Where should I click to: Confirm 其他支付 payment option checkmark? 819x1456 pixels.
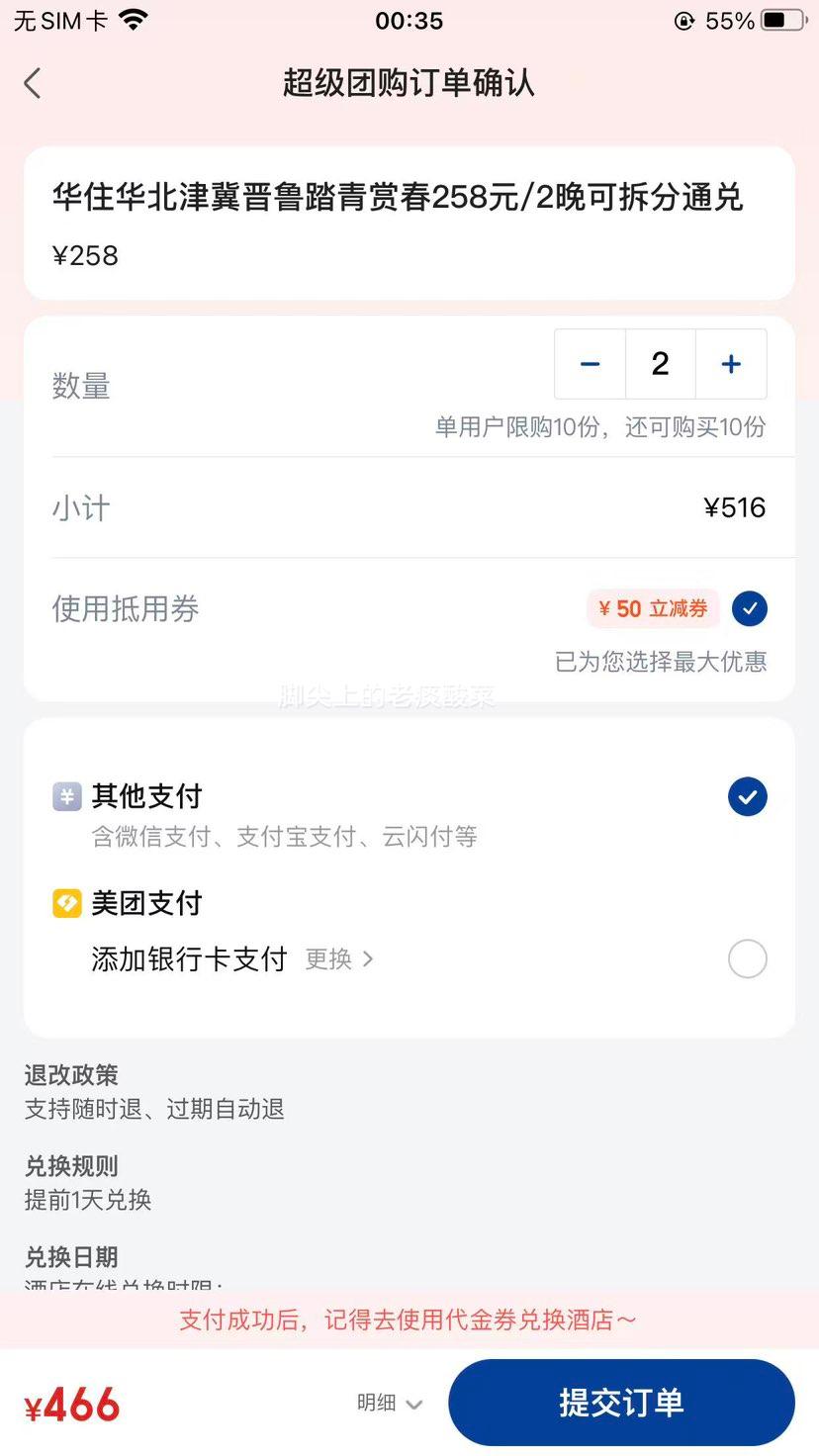point(748,796)
